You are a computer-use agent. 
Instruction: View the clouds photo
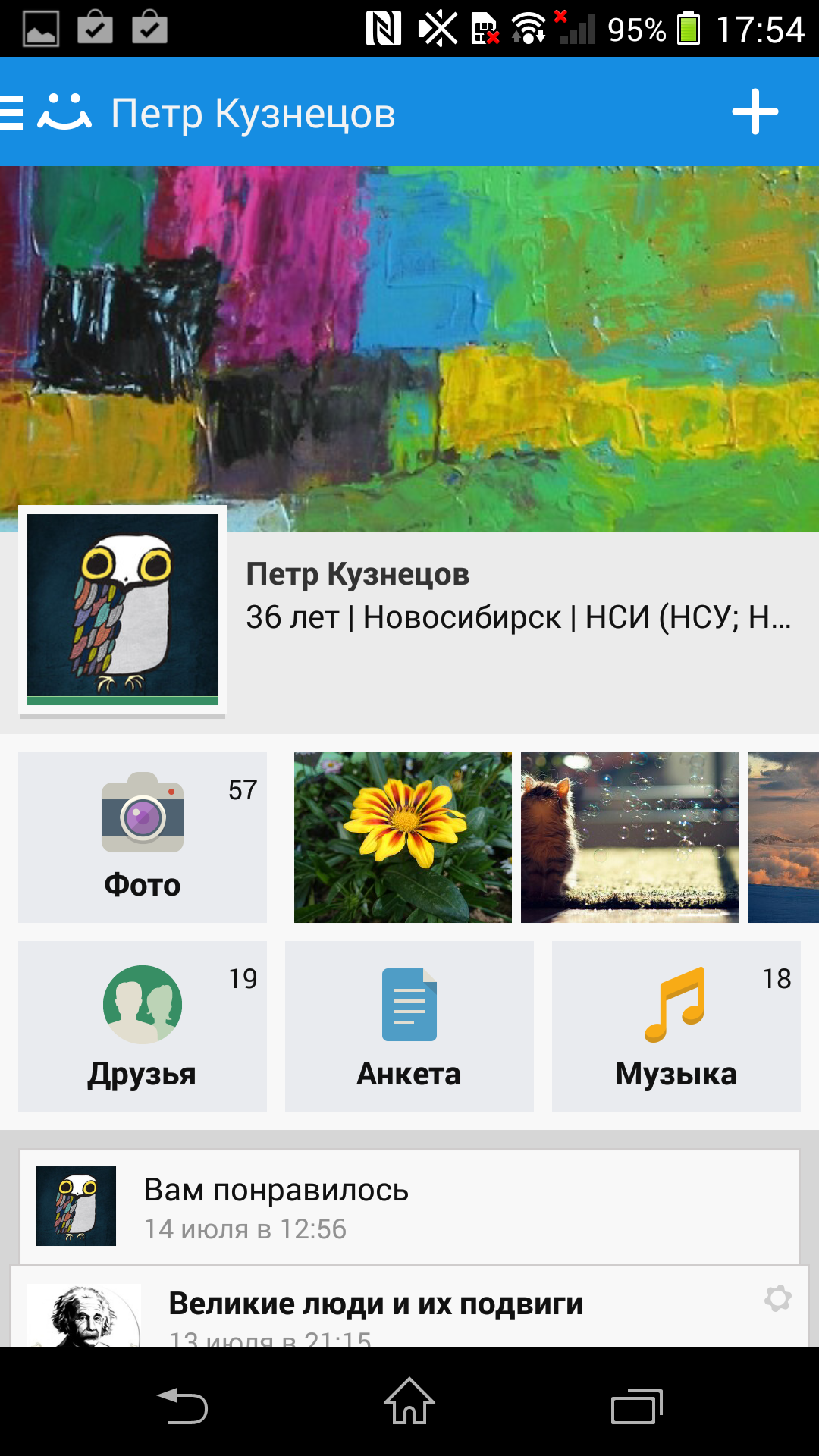click(783, 837)
